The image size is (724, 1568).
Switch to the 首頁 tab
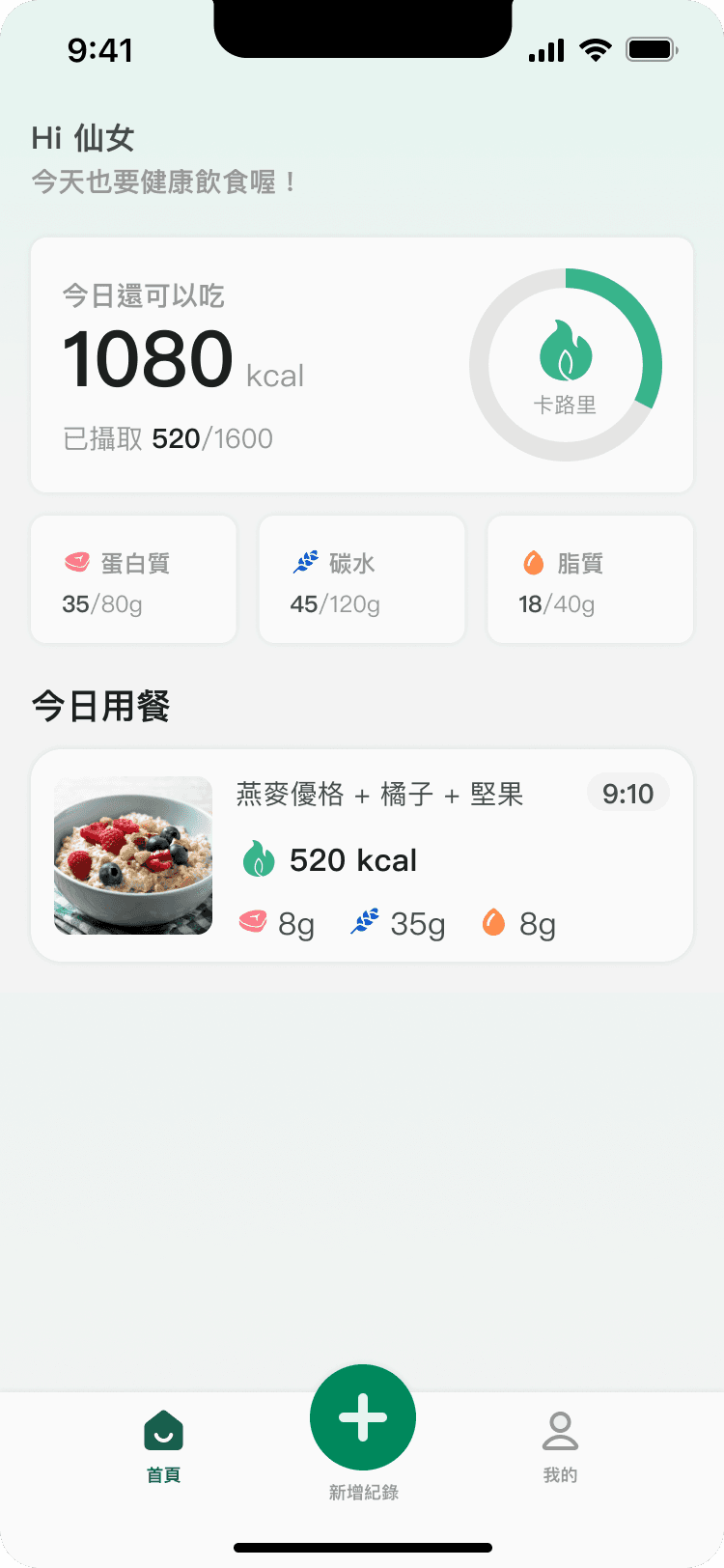pos(163,1445)
